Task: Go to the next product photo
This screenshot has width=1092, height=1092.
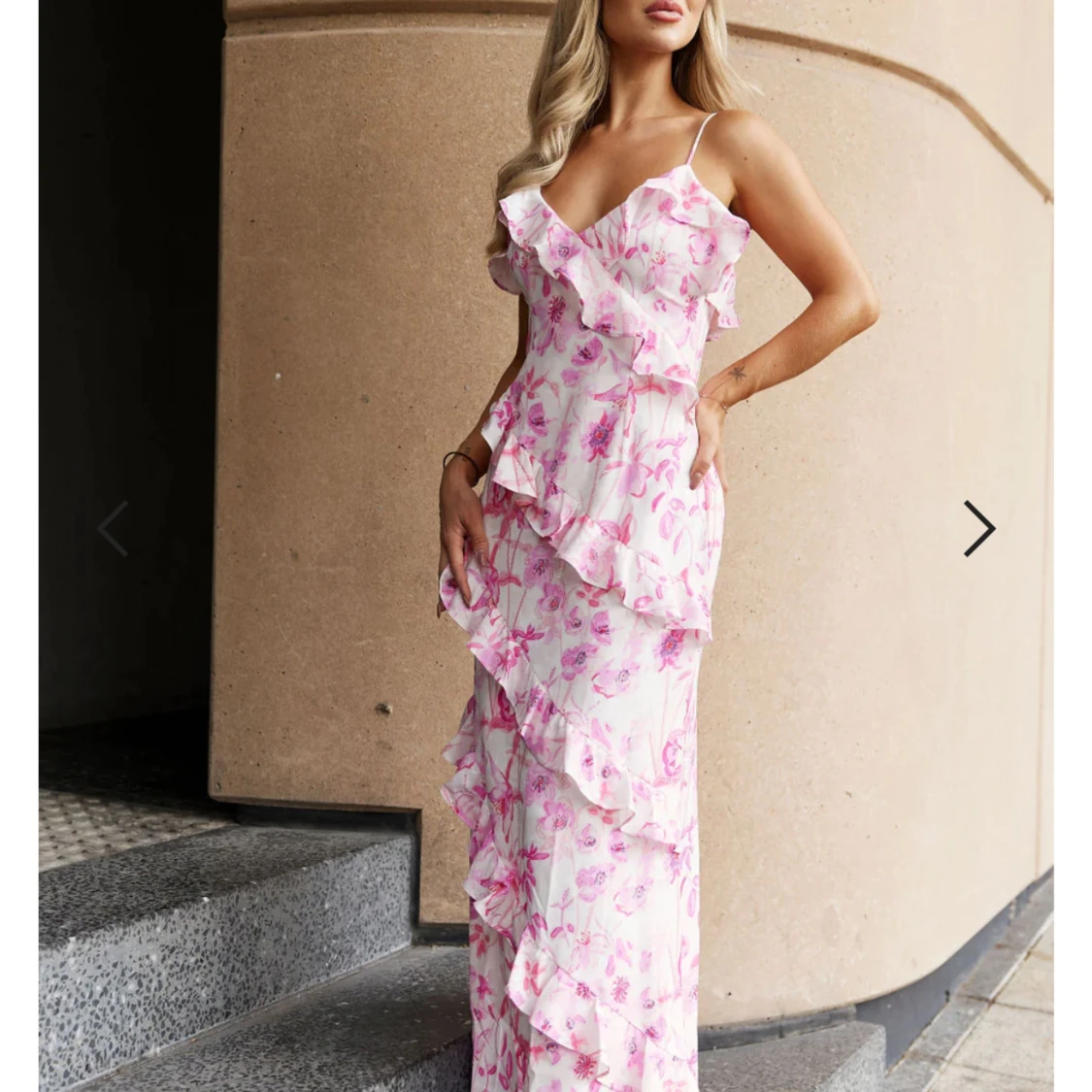Action: click(x=978, y=528)
